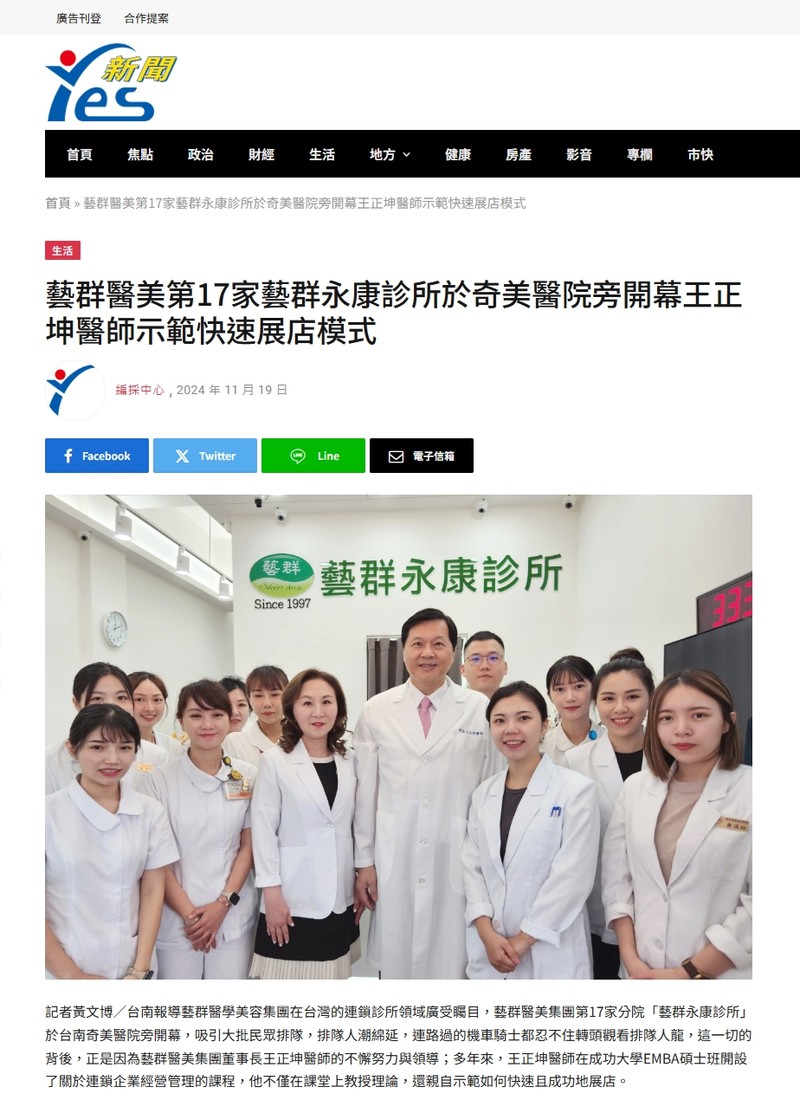Share the article on Twitter
Viewport: 800px width, 1113px height.
pyautogui.click(x=205, y=456)
